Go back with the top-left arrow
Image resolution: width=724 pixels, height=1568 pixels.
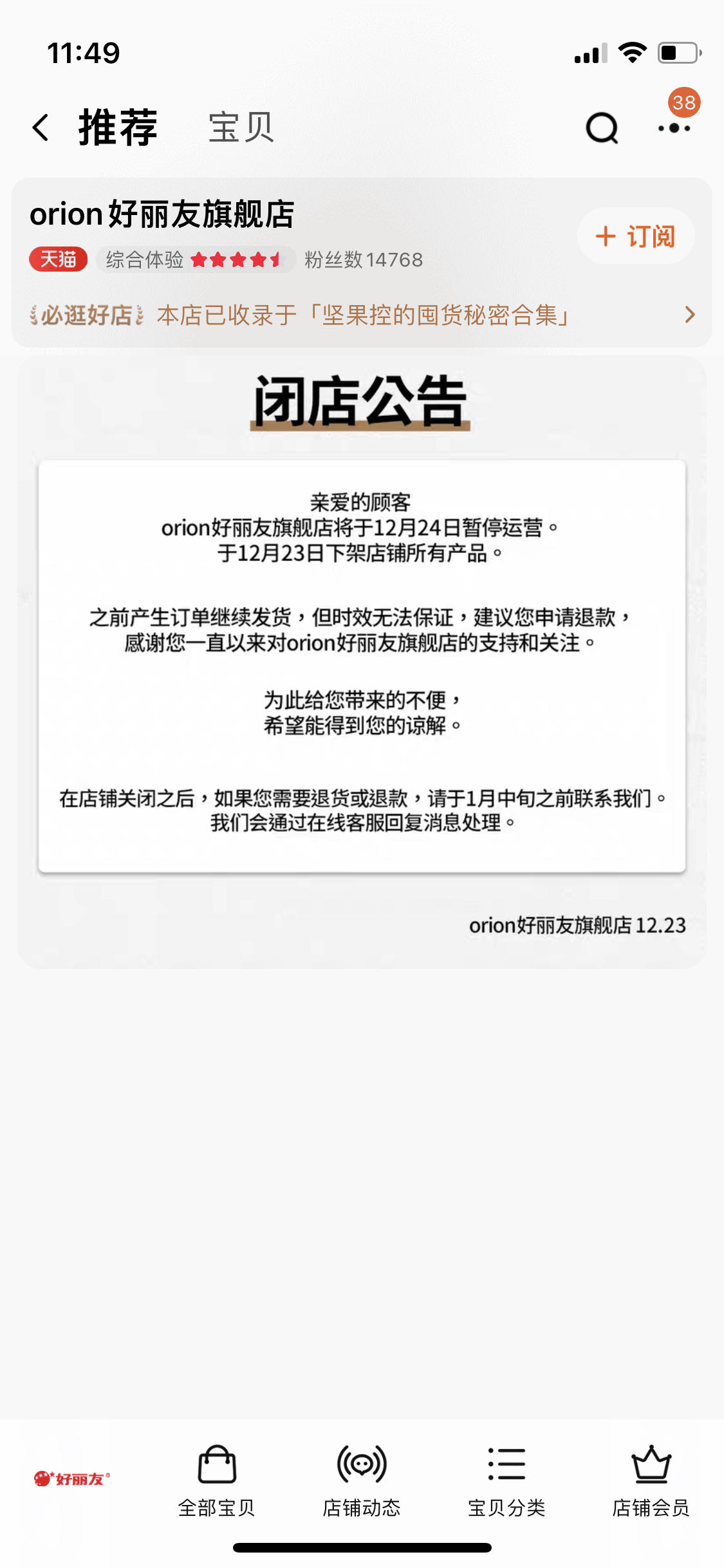pyautogui.click(x=41, y=127)
